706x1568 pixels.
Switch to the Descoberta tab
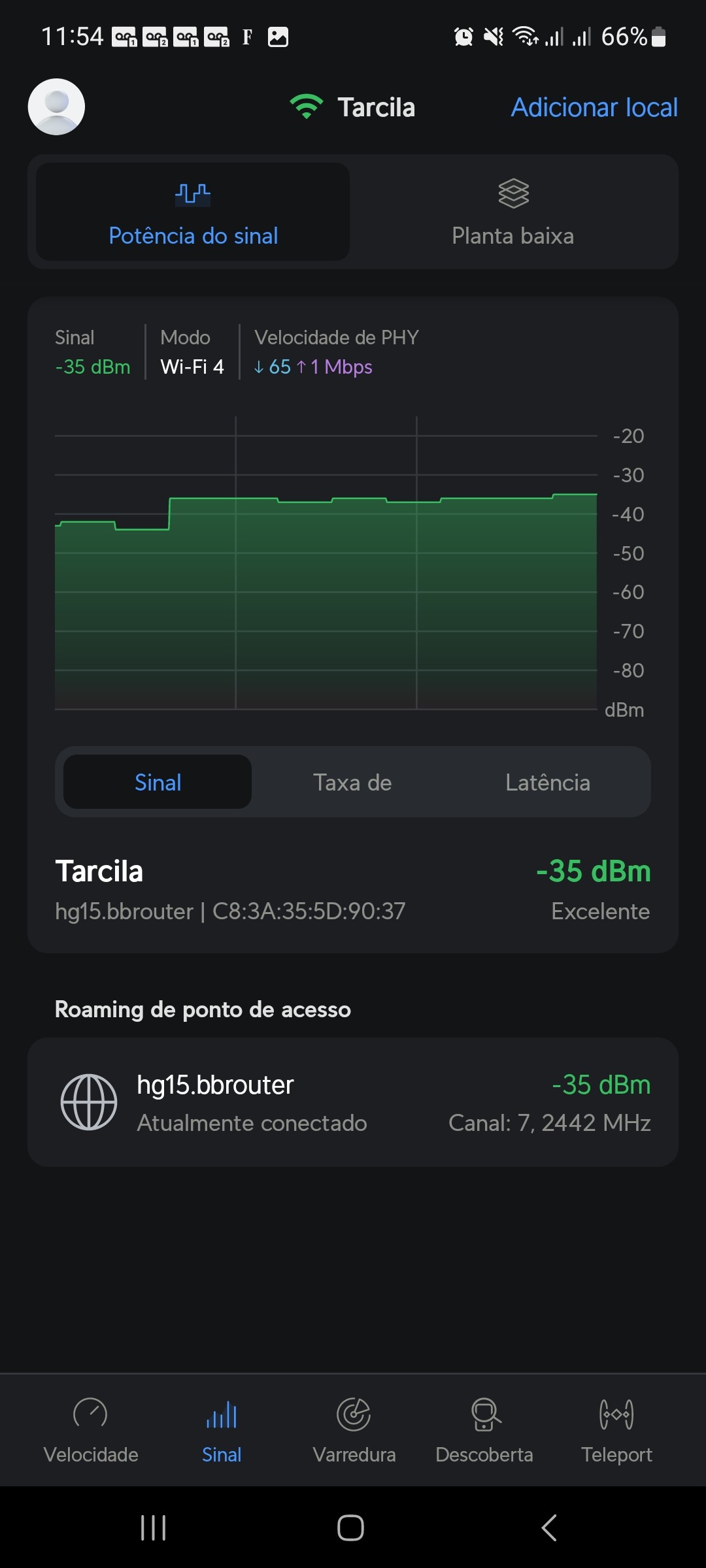coord(484,1429)
